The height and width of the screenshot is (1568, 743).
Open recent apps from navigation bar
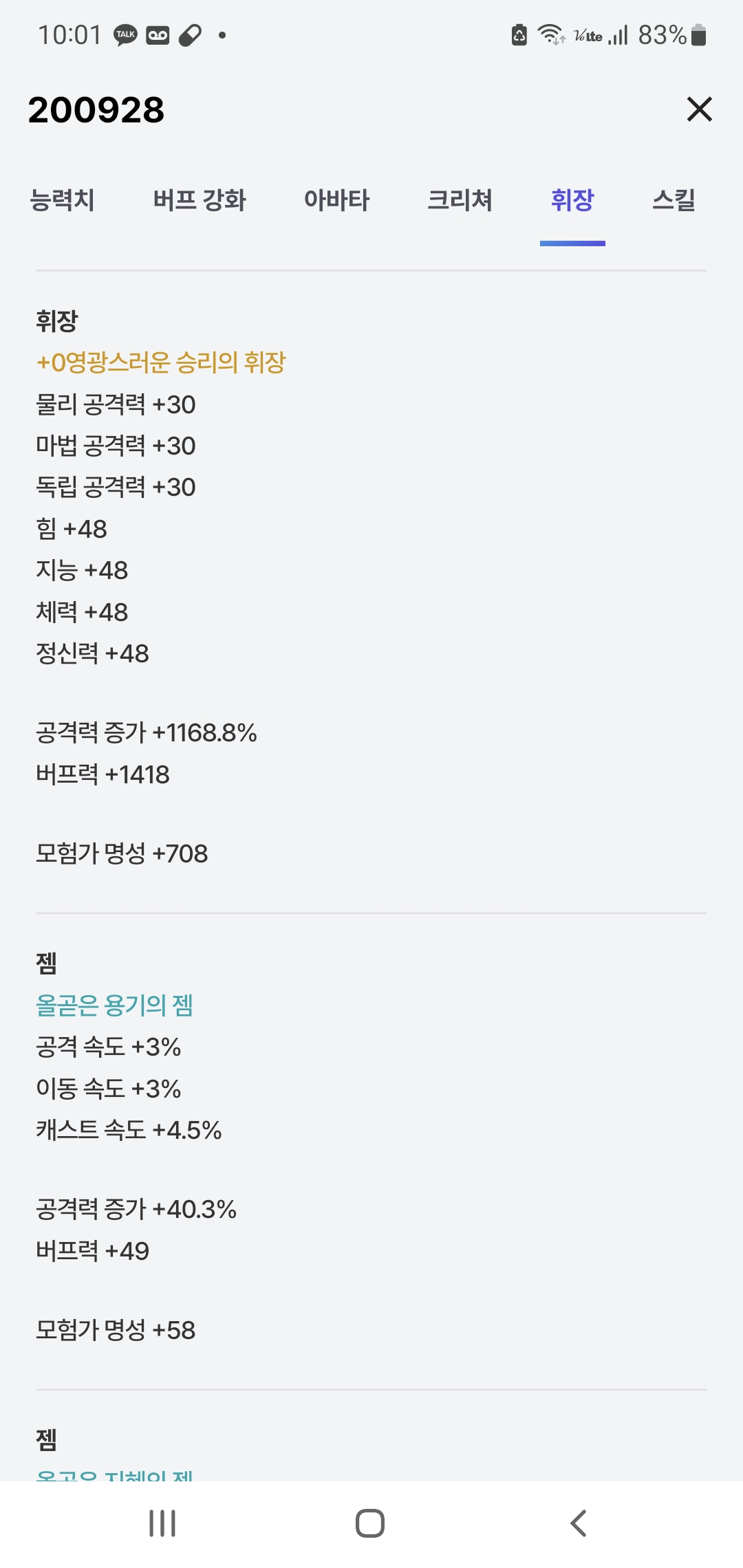point(163,1523)
